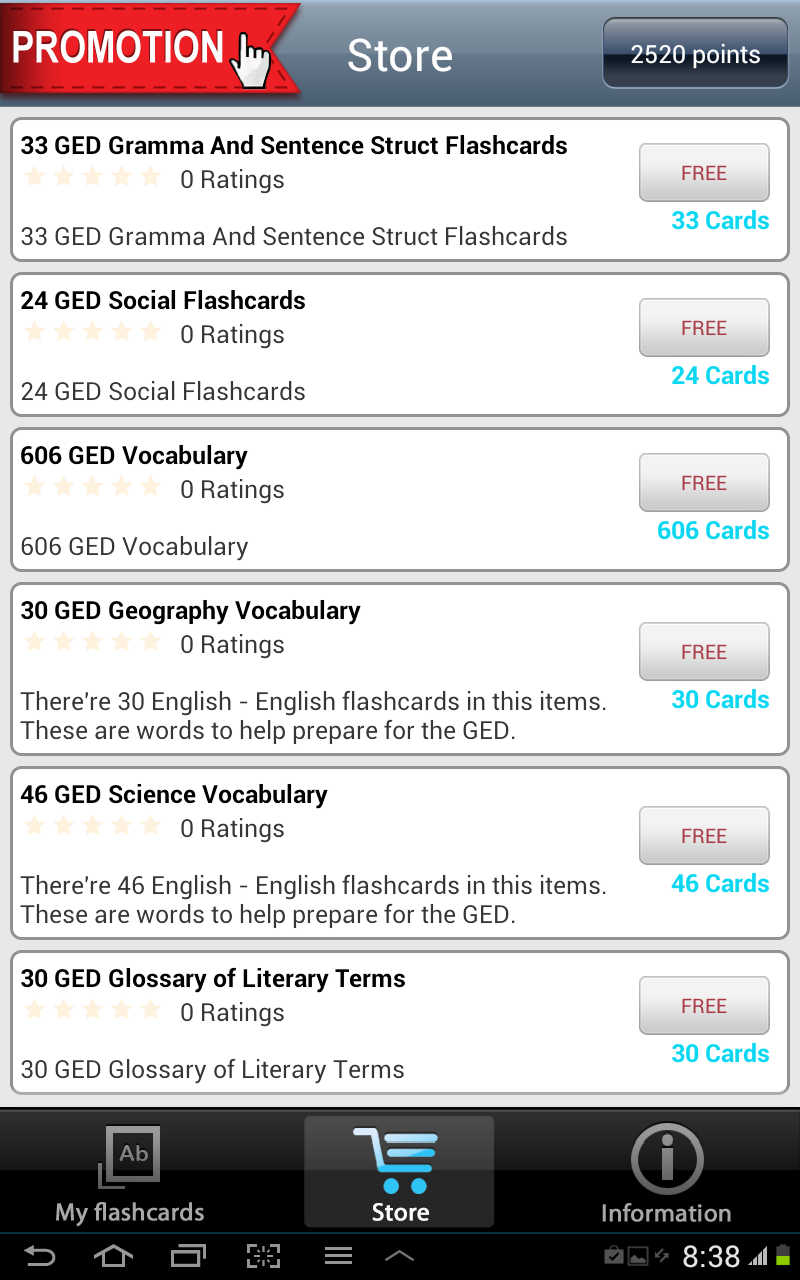
Task: Open the menu lines icon in the navigation bar
Action: [337, 1255]
